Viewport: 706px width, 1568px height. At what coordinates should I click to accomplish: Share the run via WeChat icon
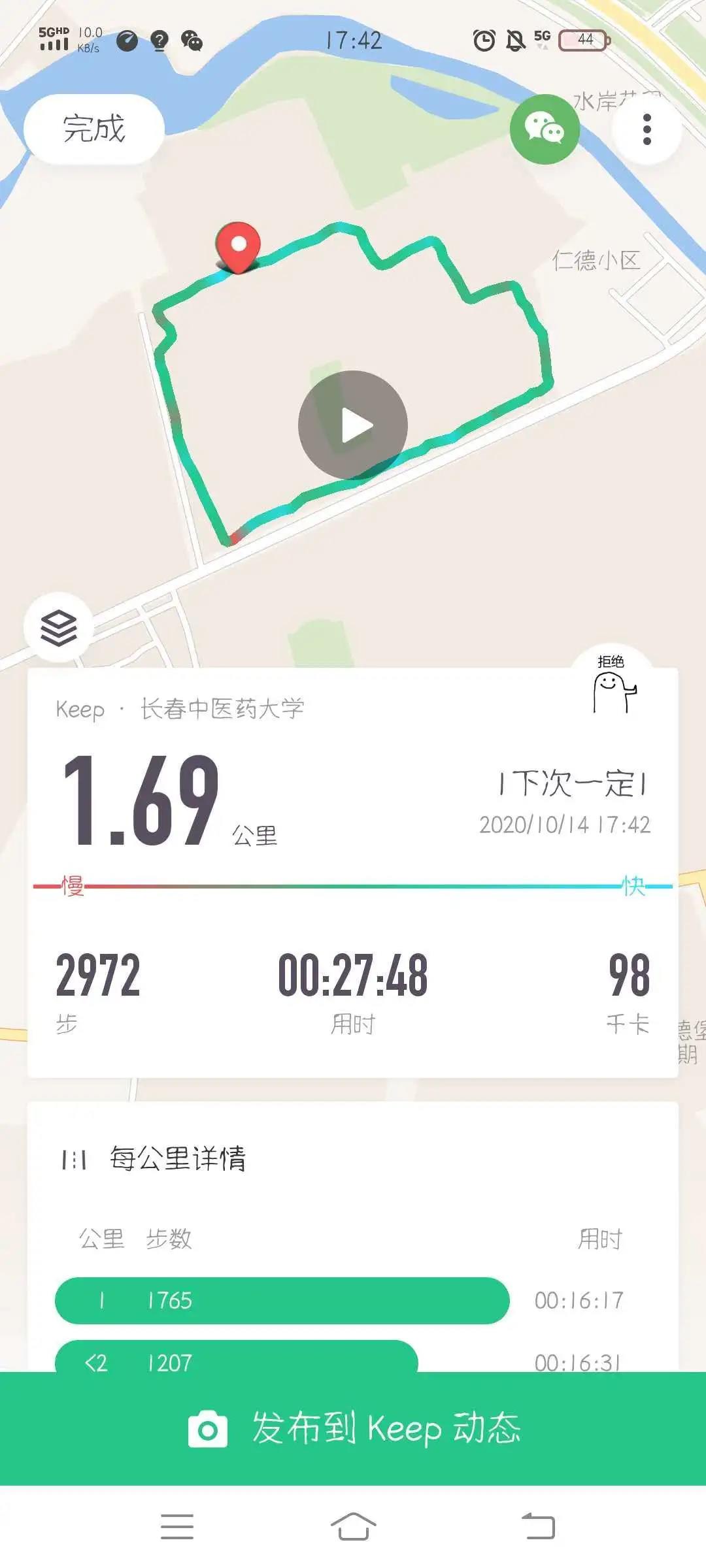[x=545, y=129]
